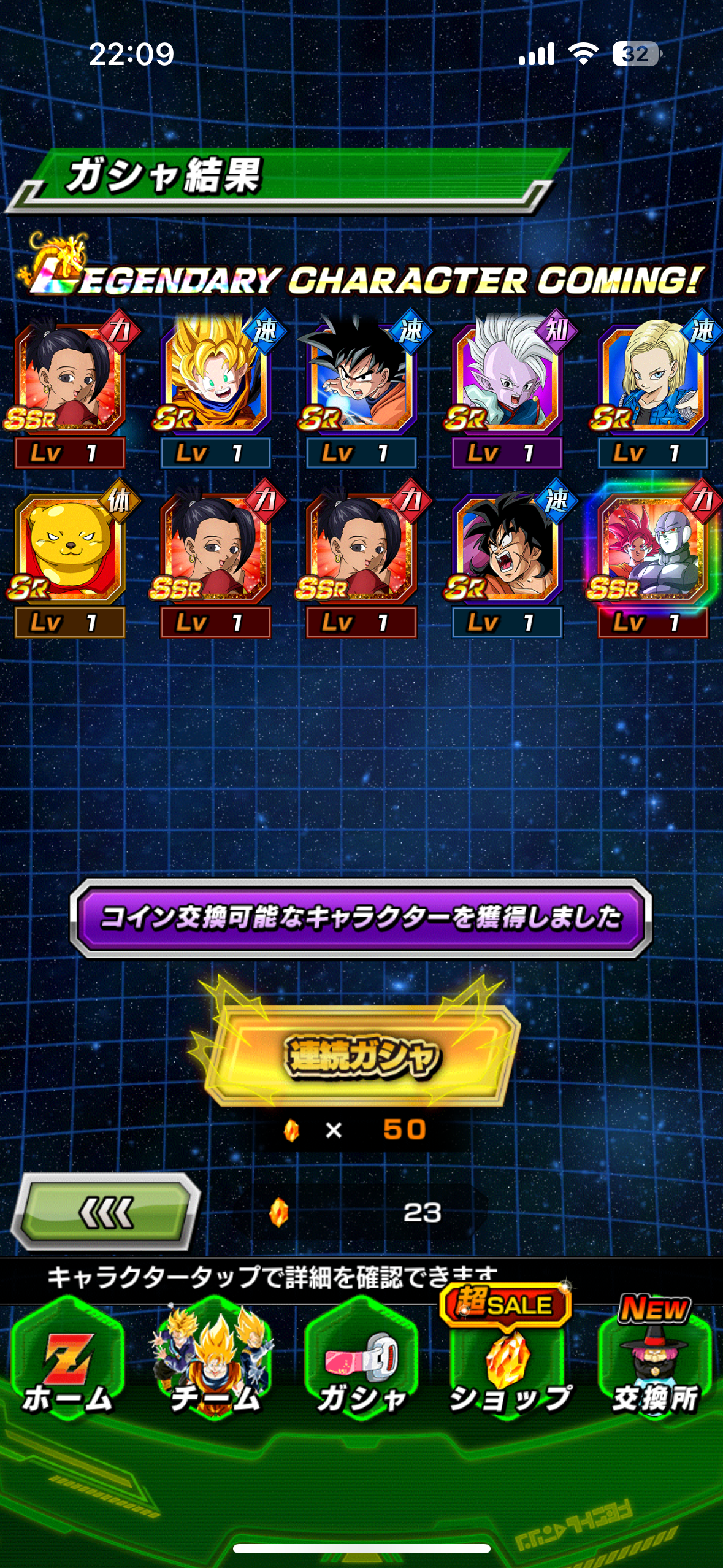View the SR Goku Kamehameha card

361,390
